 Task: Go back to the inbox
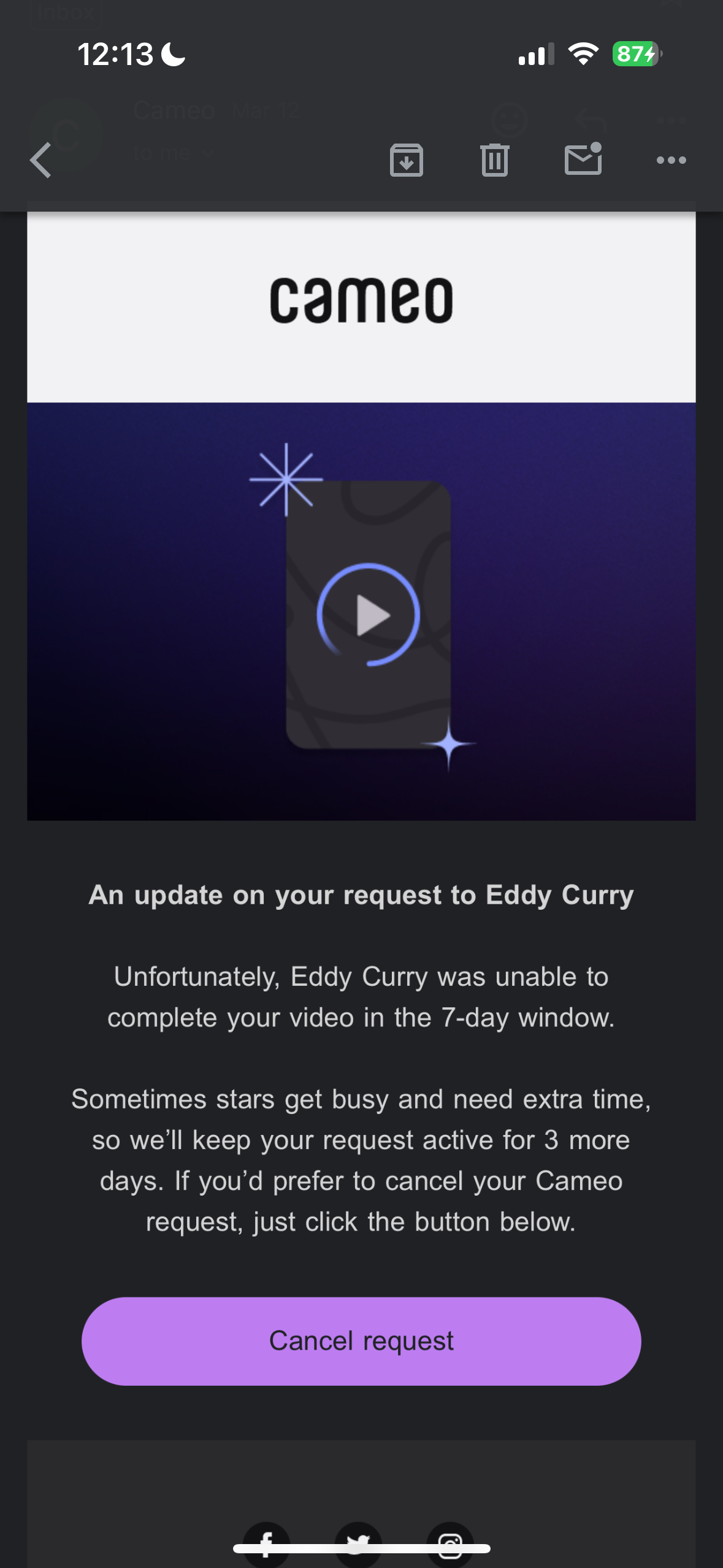tap(40, 160)
